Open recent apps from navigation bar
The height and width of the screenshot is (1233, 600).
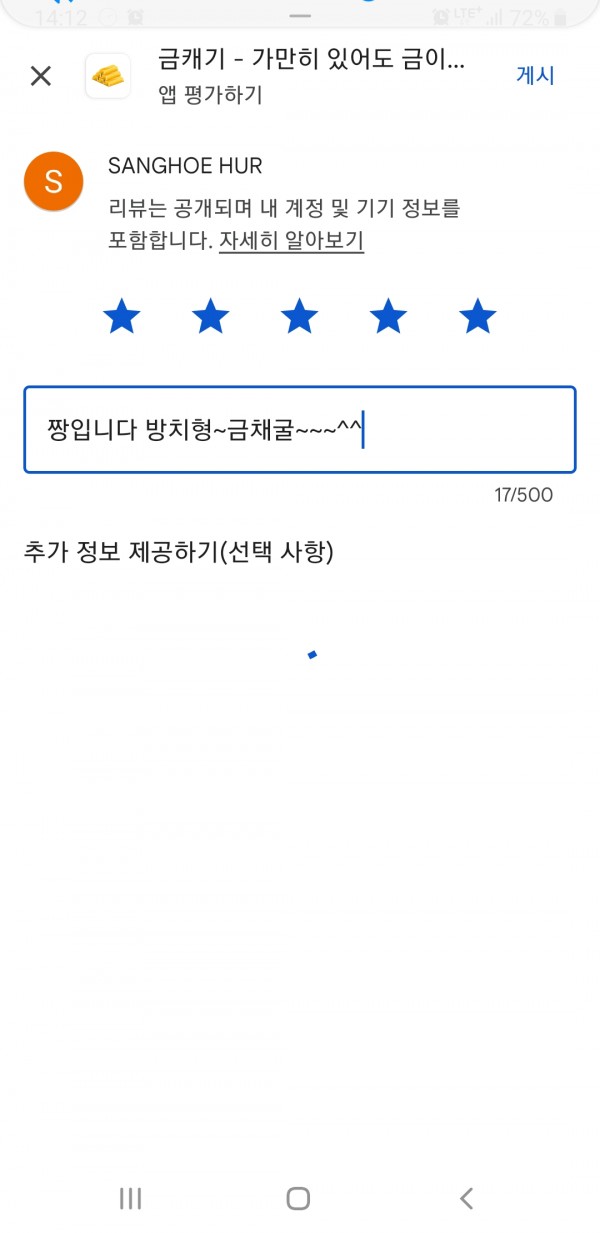pos(130,1198)
